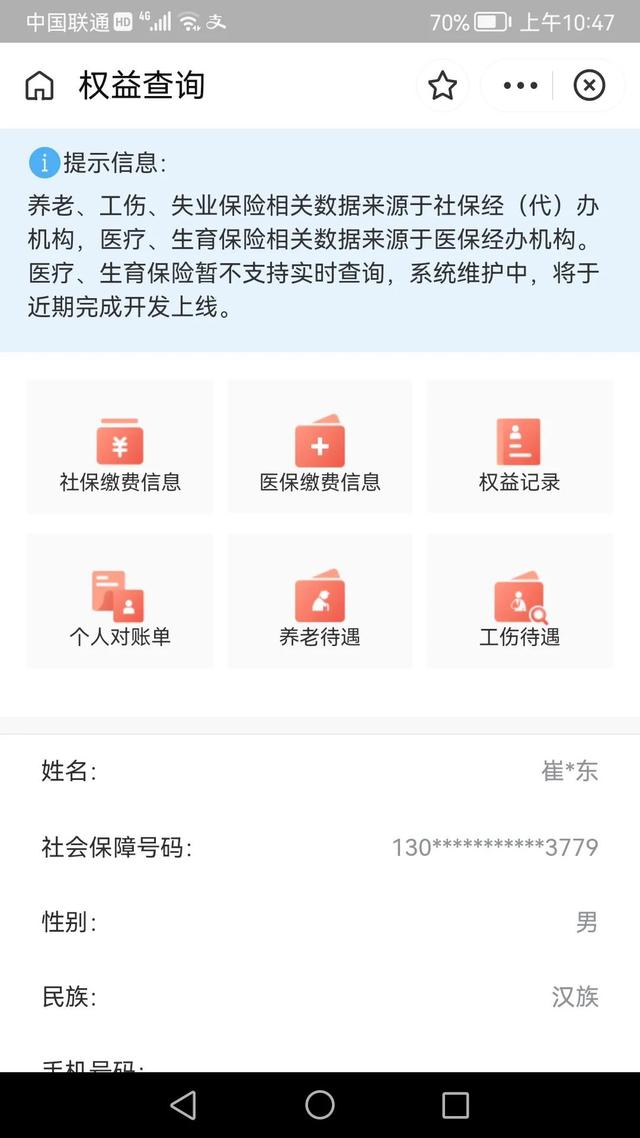View 权益记录
640x1138 pixels.
[520, 447]
